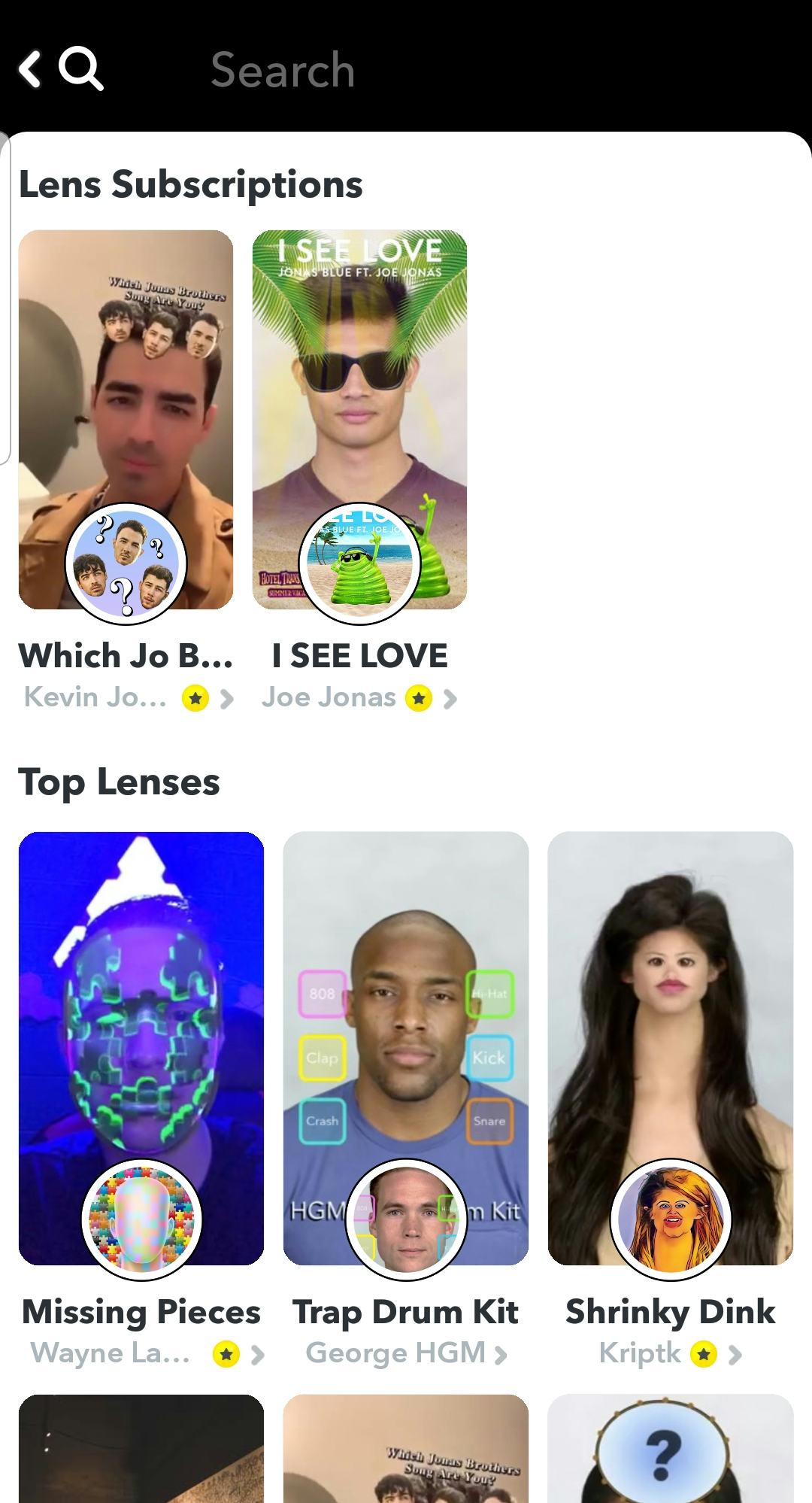View Kevin Jo... creator profile
The image size is (812, 1503).
click(x=128, y=698)
